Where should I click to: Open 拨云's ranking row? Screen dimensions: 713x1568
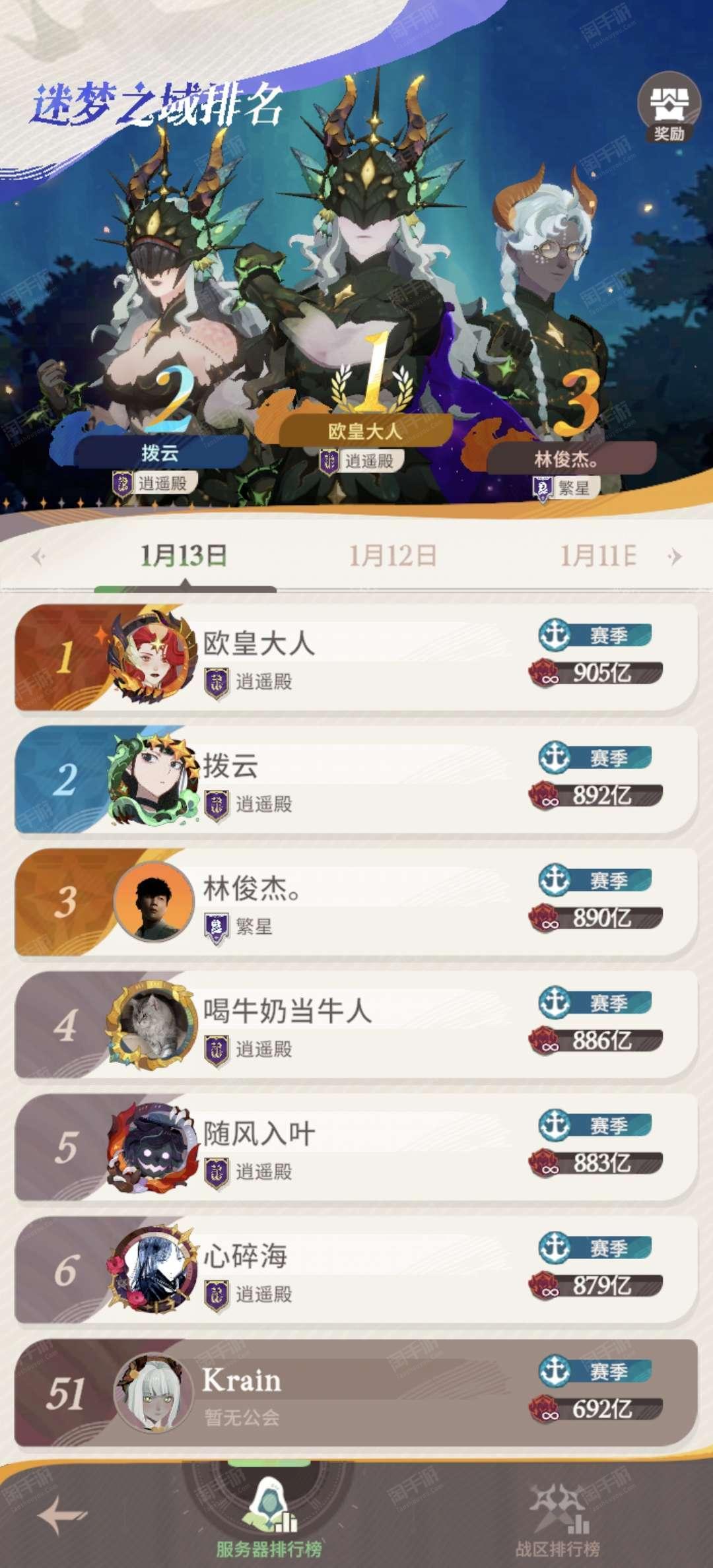tap(356, 780)
